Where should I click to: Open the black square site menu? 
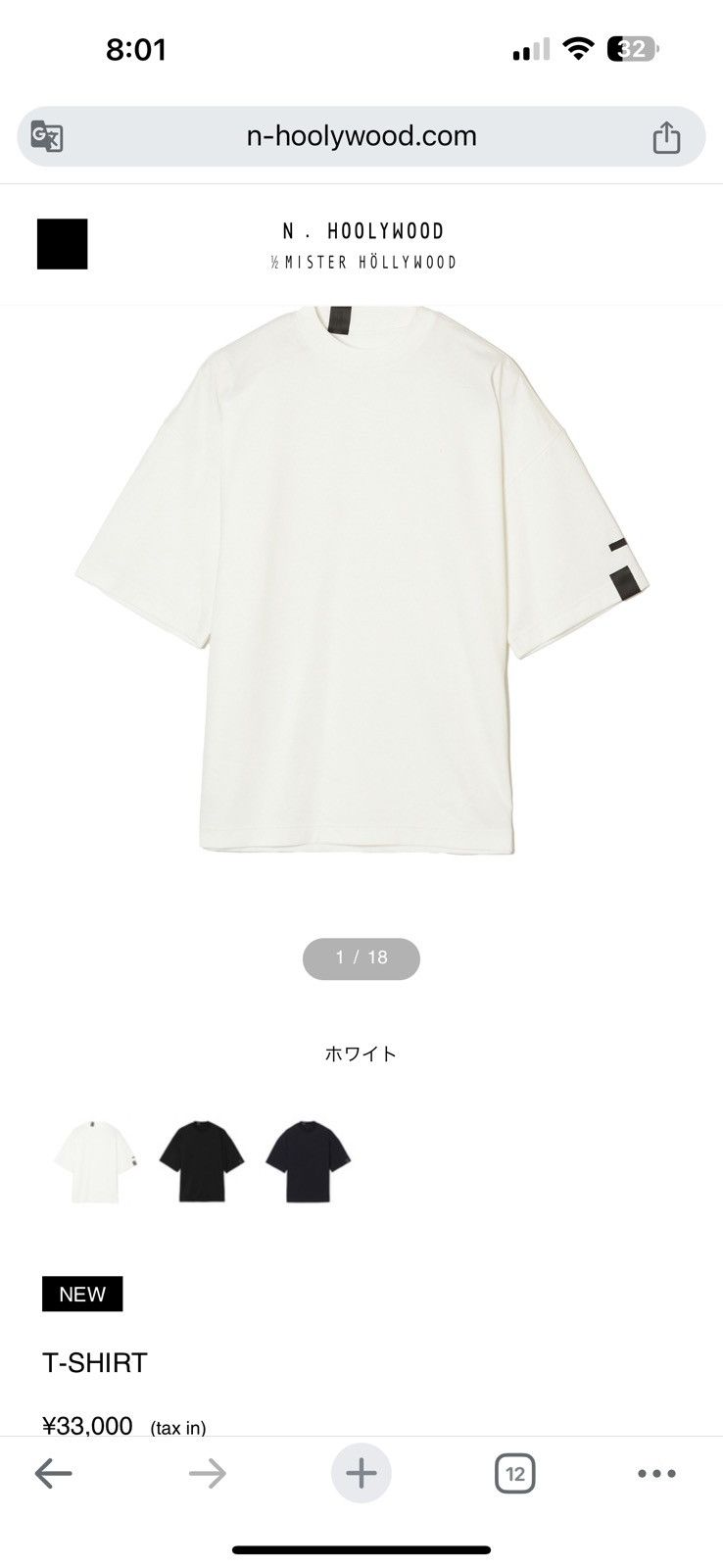coord(62,244)
